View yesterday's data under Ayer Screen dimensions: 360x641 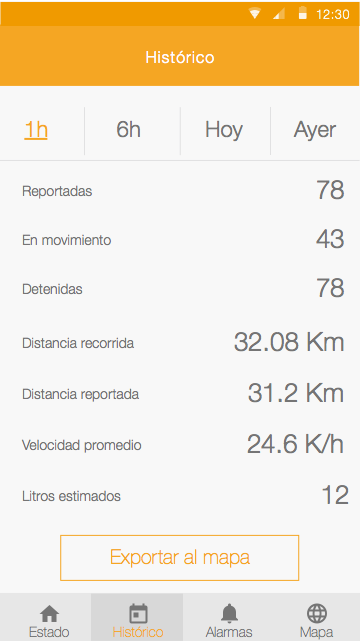[315, 130]
